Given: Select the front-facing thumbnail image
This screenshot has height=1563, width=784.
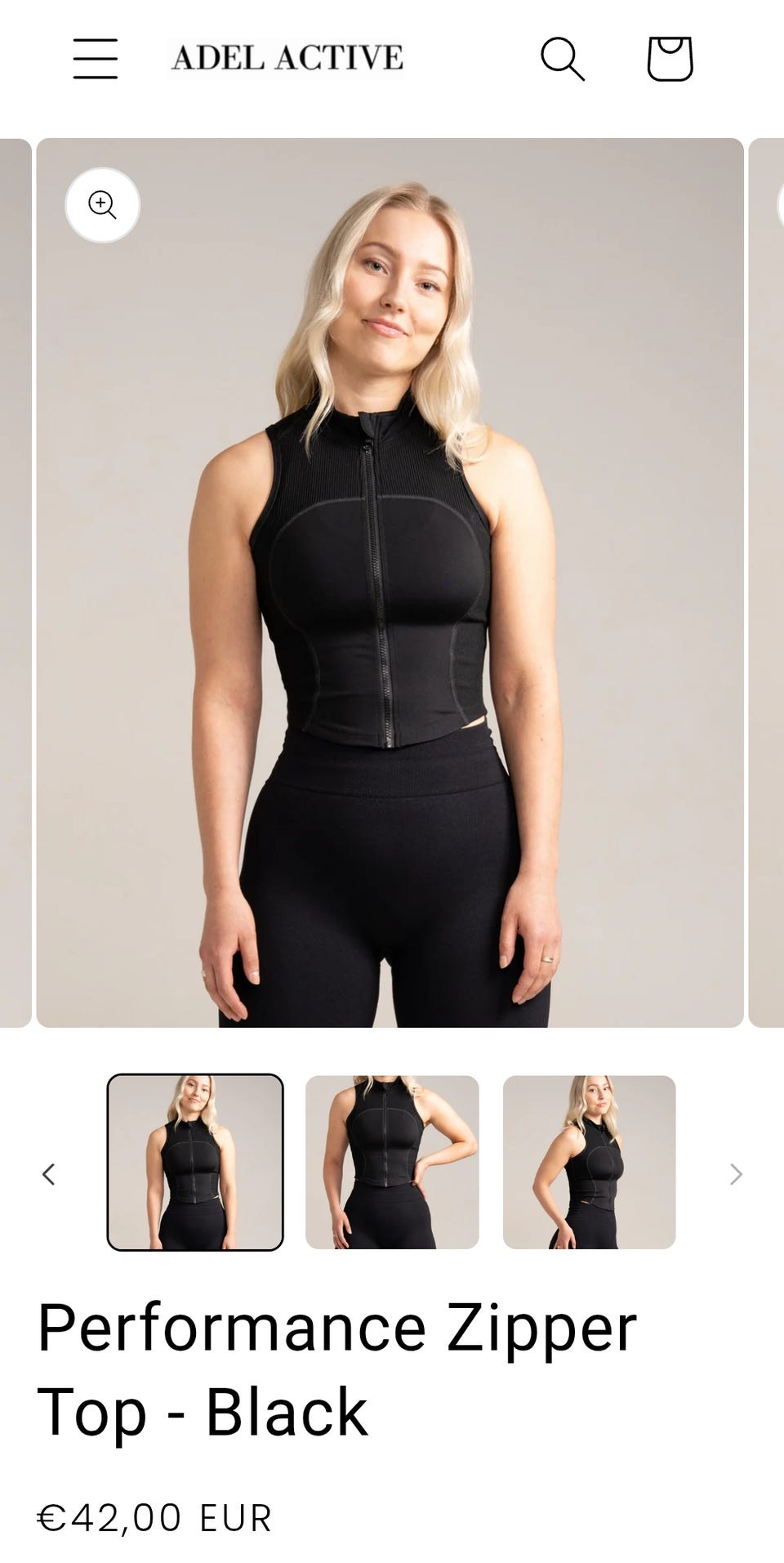Looking at the screenshot, I should pyautogui.click(x=195, y=1162).
